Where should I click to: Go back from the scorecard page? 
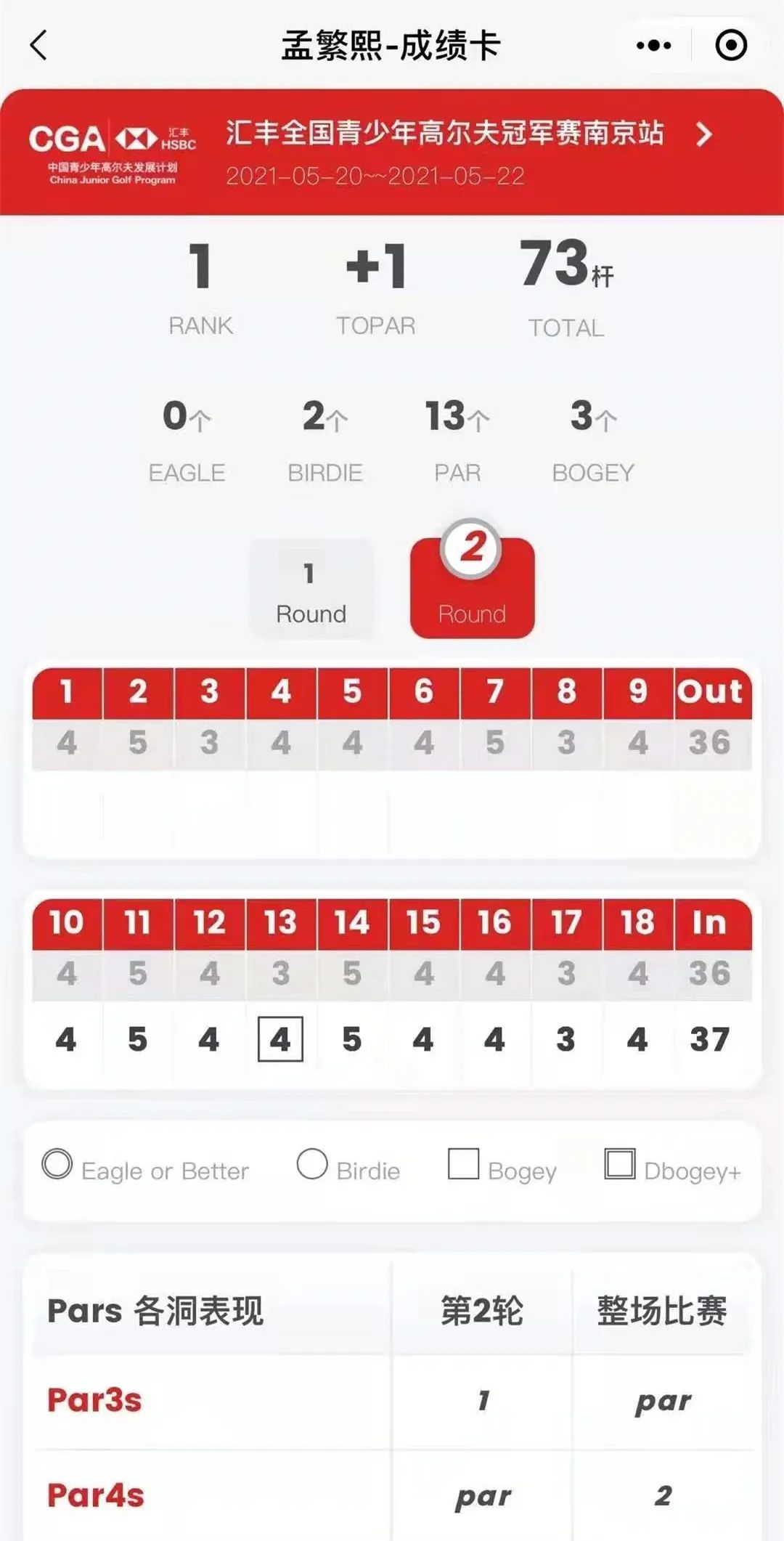point(39,45)
